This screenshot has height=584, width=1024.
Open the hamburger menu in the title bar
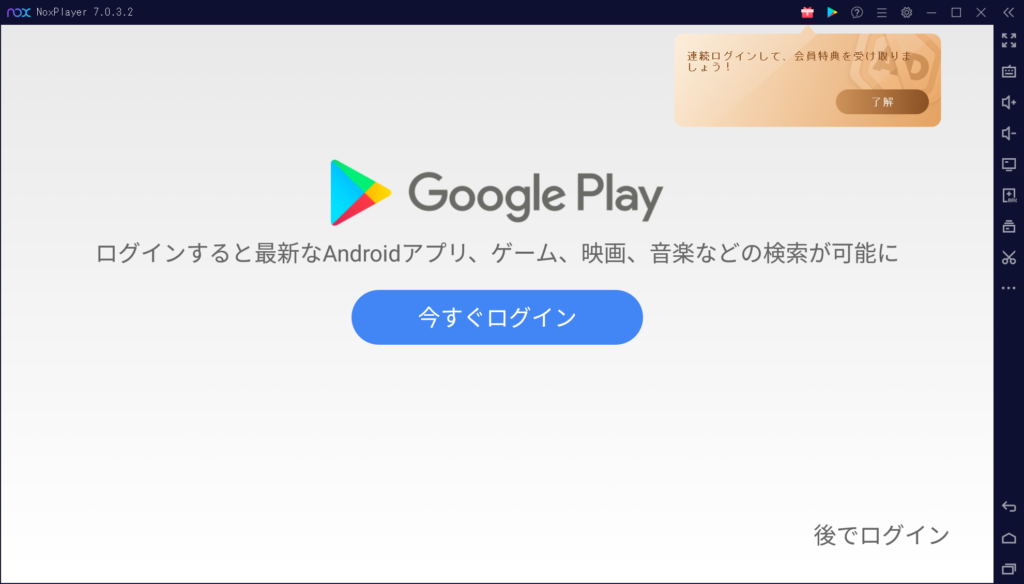(x=882, y=12)
